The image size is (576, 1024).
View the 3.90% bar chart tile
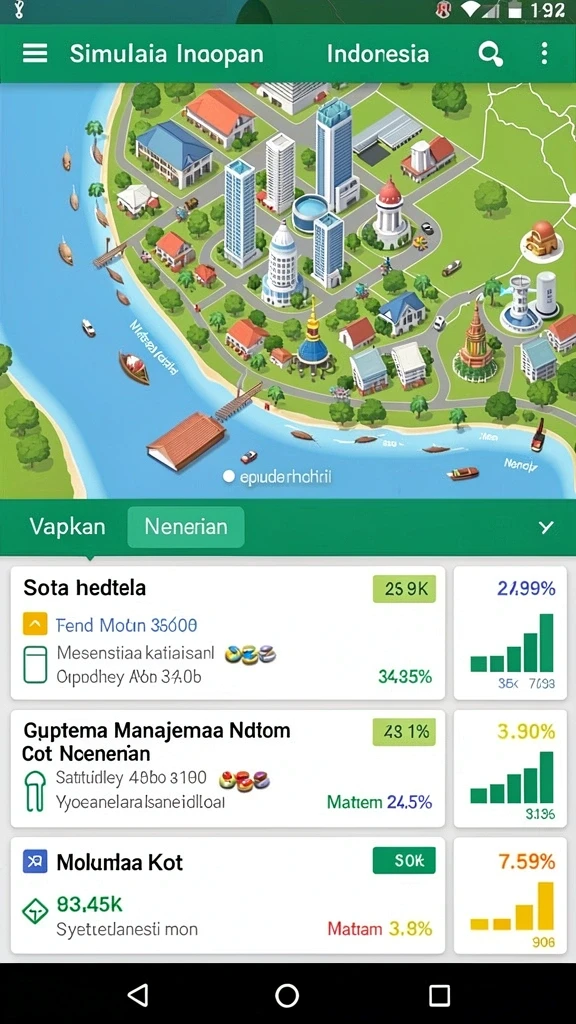(510, 769)
